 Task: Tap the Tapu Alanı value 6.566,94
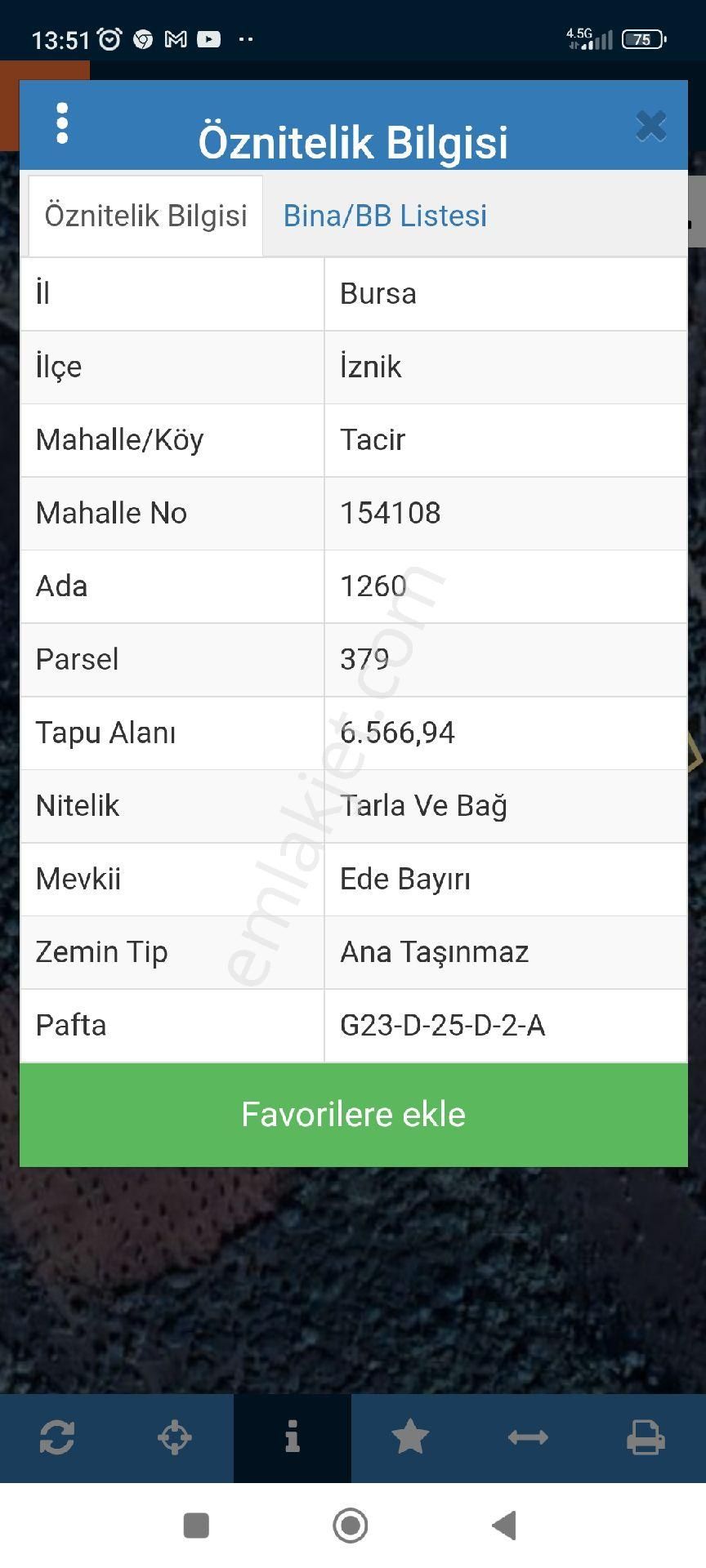(398, 733)
